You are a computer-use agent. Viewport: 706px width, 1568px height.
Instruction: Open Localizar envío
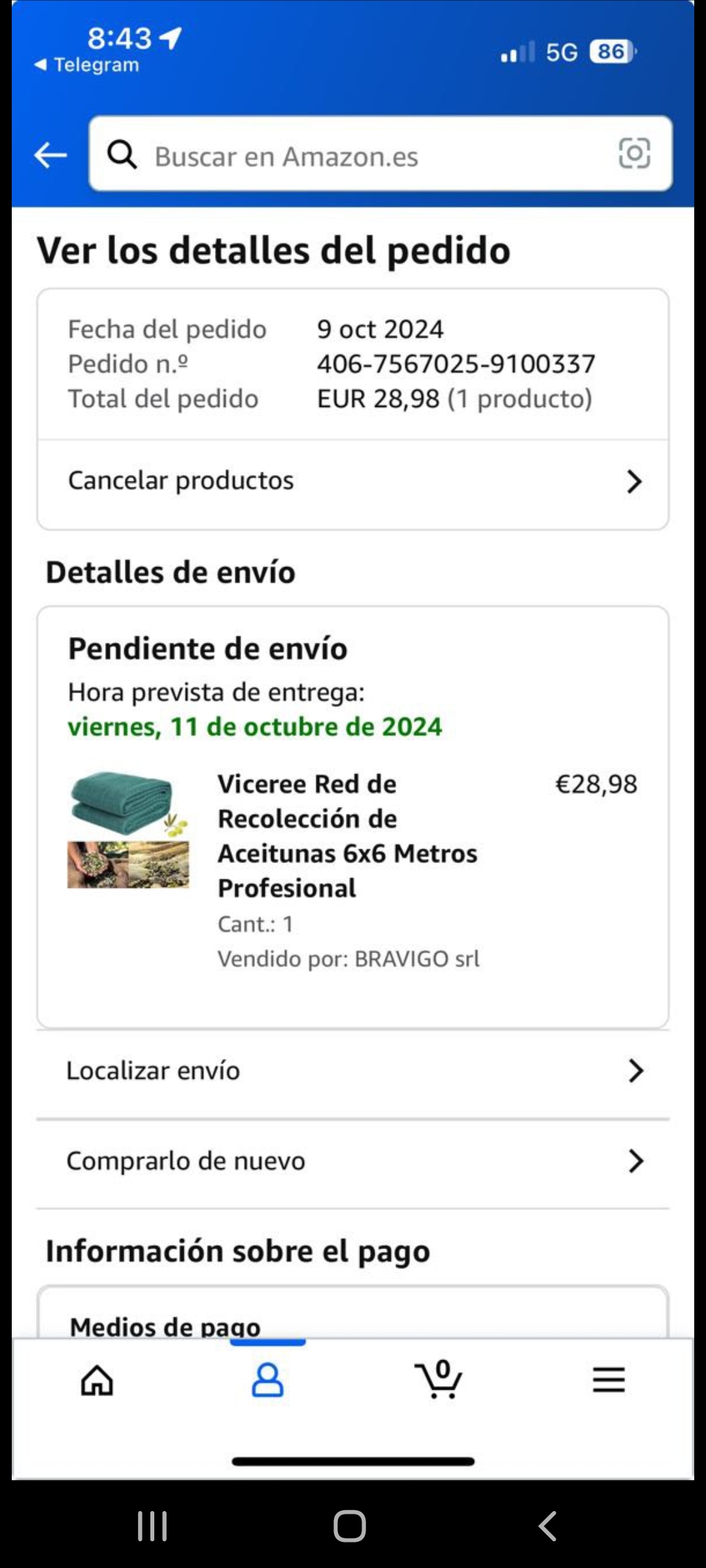[353, 1071]
